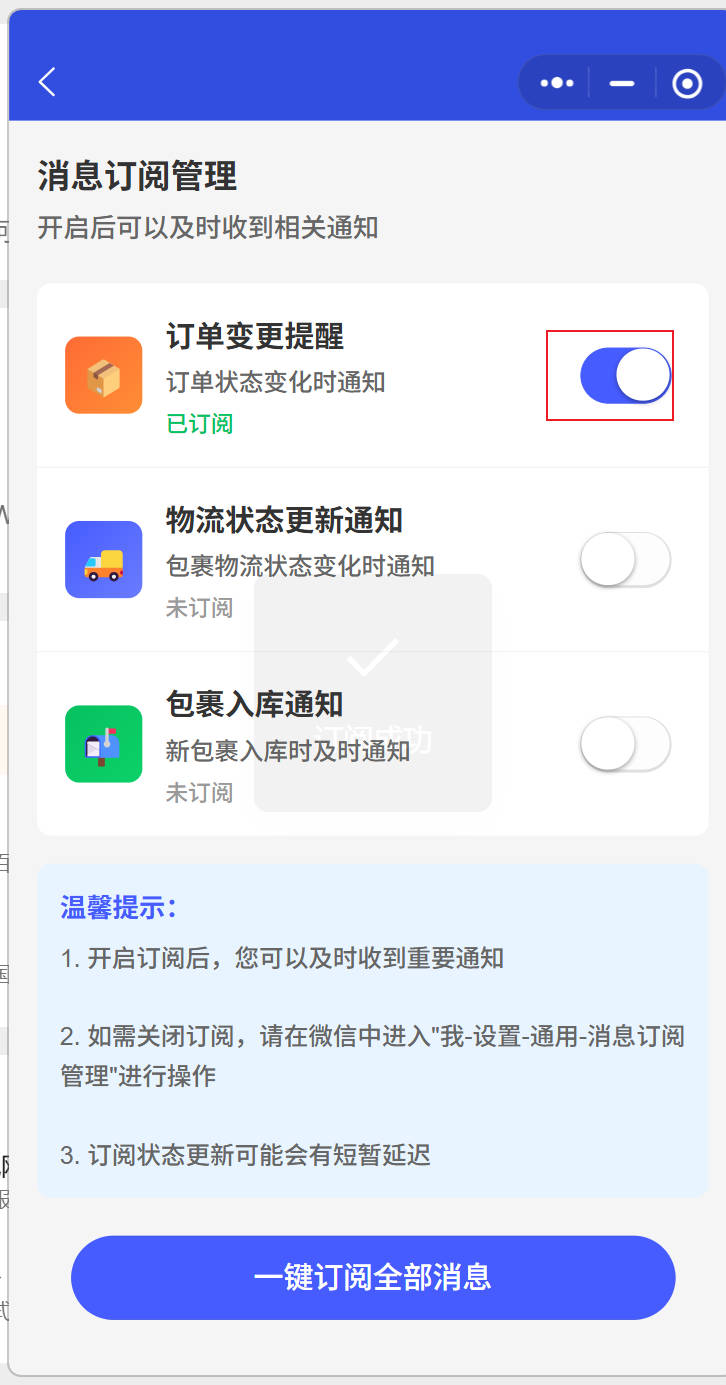Close the mini program with circle icon
The width and height of the screenshot is (726, 1385).
(x=687, y=83)
